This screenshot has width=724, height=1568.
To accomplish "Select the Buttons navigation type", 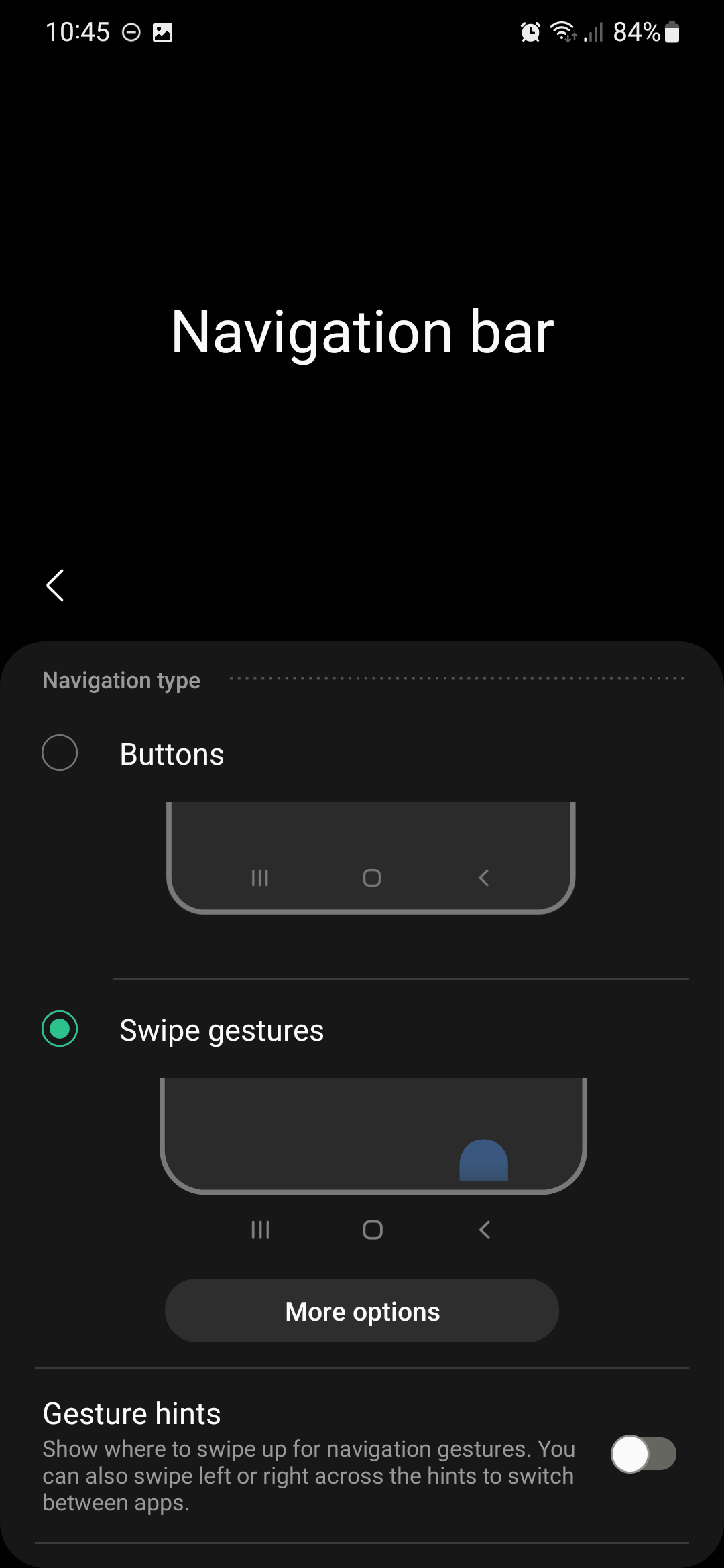I will 60,753.
